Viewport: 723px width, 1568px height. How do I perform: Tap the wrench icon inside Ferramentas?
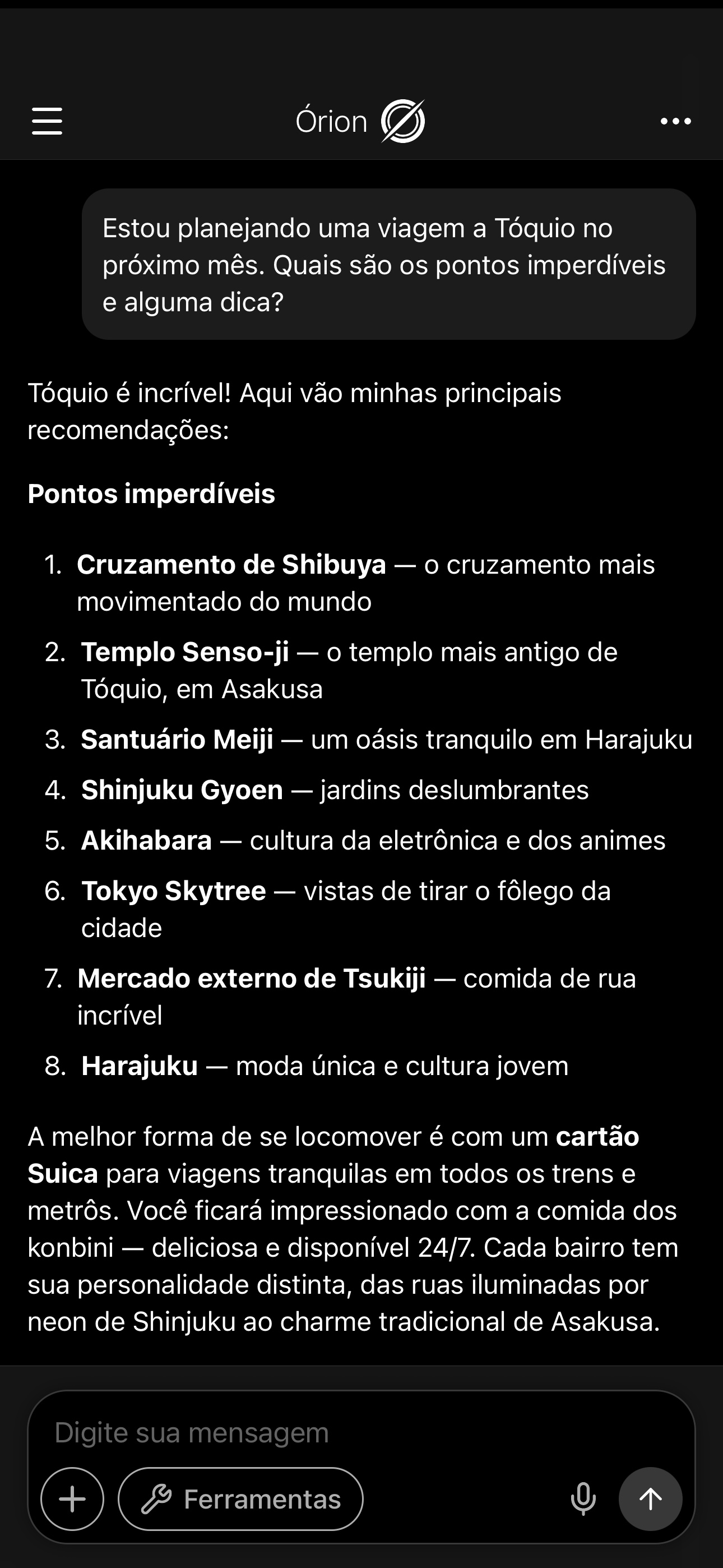[159, 1498]
